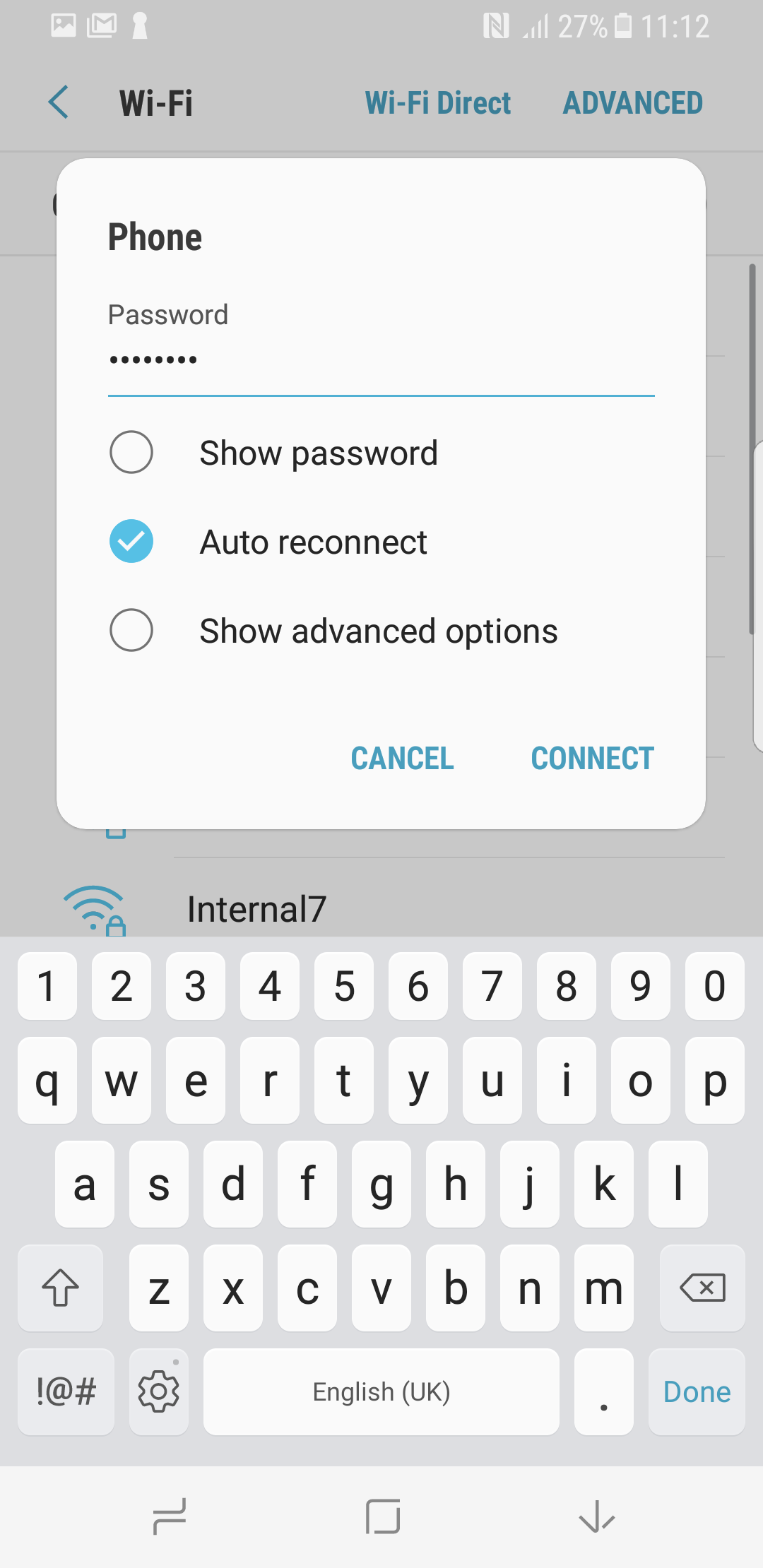Tap the English (UK) space bar
Image resolution: width=763 pixels, height=1568 pixels.
[381, 1391]
